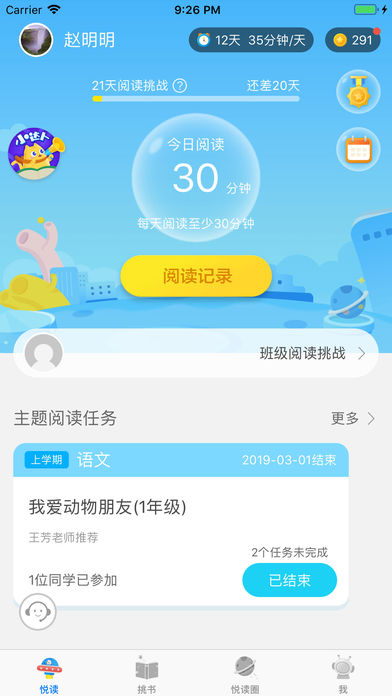This screenshot has width=392, height=696.
Task: Open the calendar bubble icon
Action: 358,149
